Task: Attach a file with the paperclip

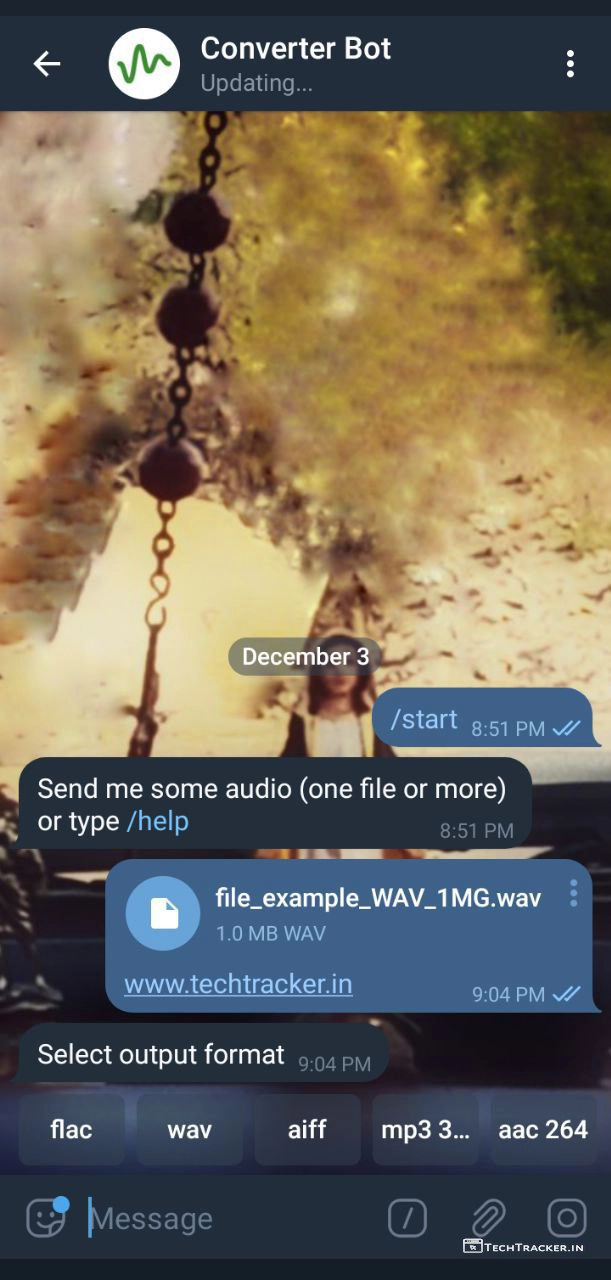Action: coord(487,1218)
